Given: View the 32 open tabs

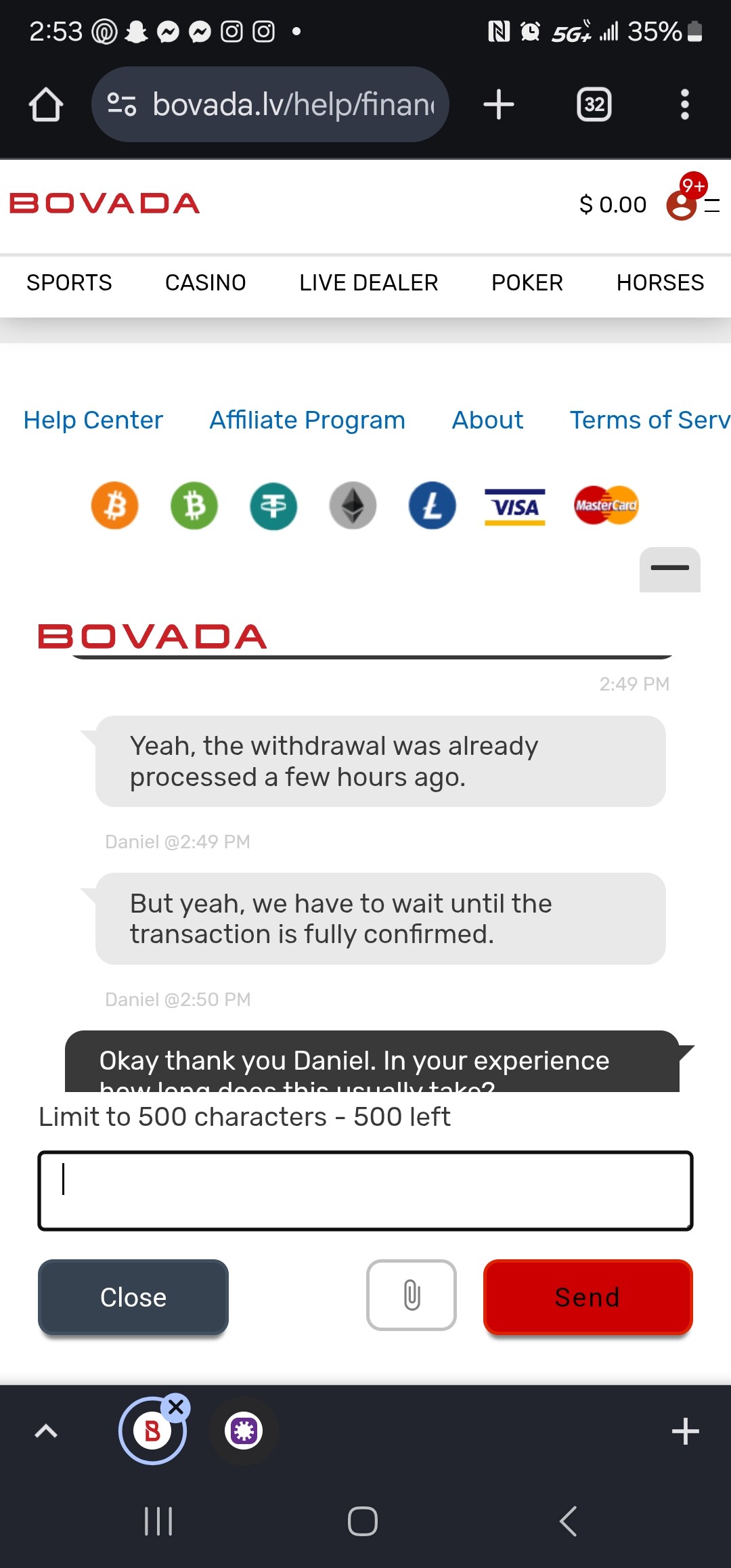Looking at the screenshot, I should point(594,105).
